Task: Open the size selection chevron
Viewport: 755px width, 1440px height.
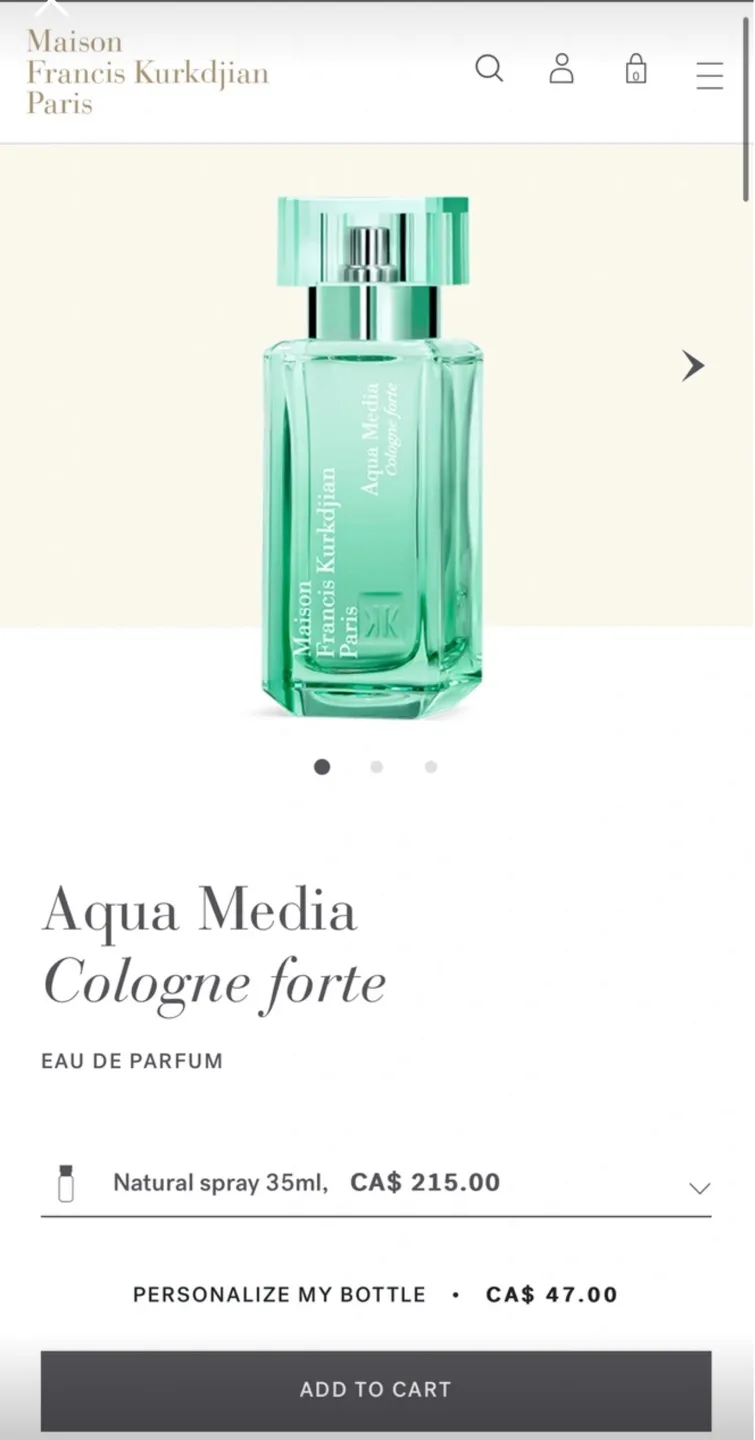Action: pyautogui.click(x=698, y=1188)
